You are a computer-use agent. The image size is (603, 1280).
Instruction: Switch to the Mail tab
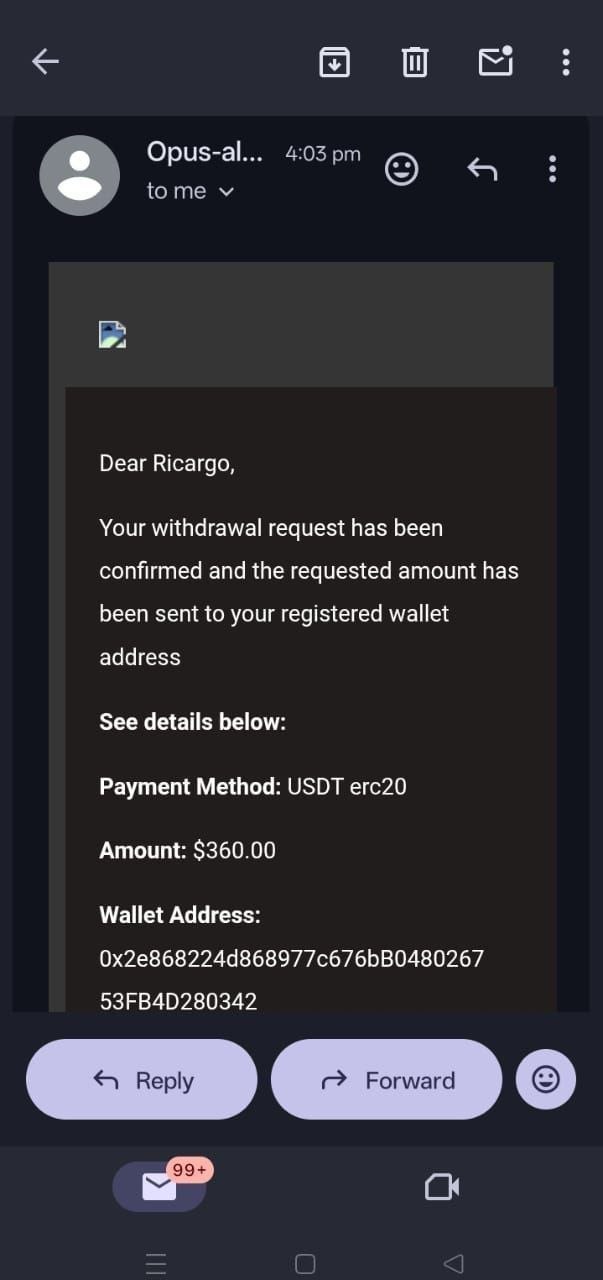[x=159, y=1187]
